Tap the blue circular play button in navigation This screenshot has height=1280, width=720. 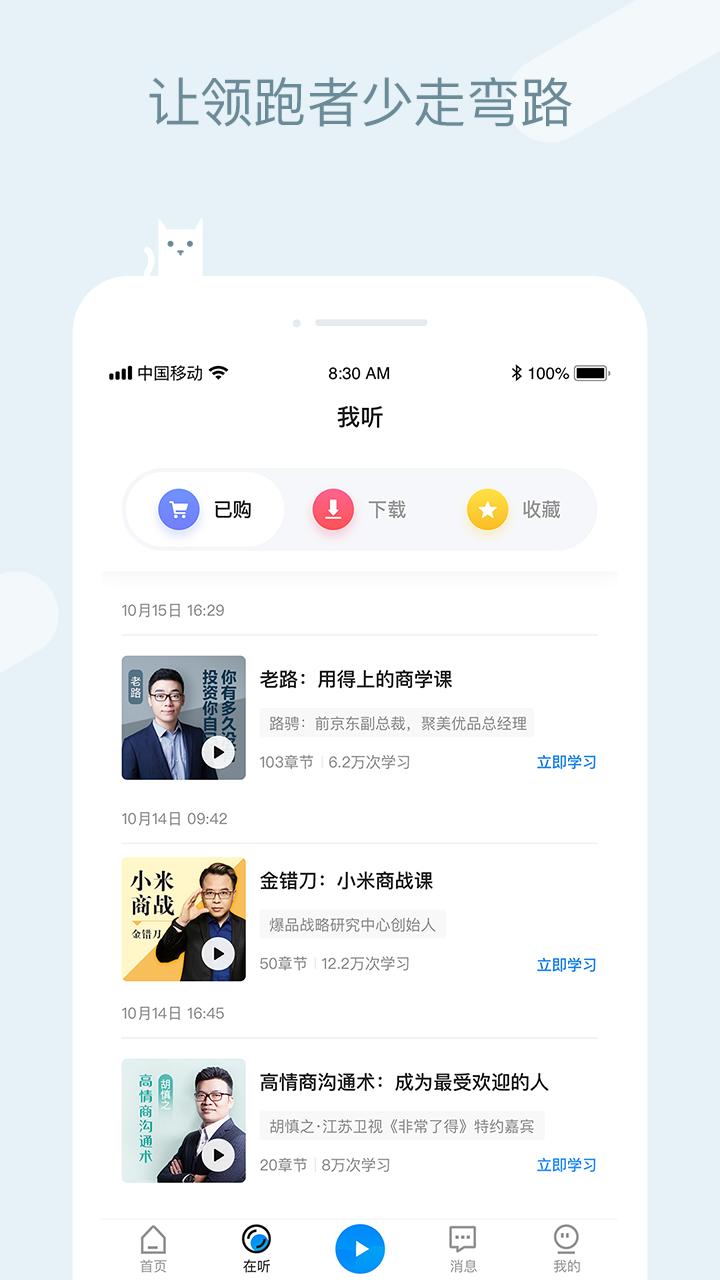pyautogui.click(x=360, y=1247)
